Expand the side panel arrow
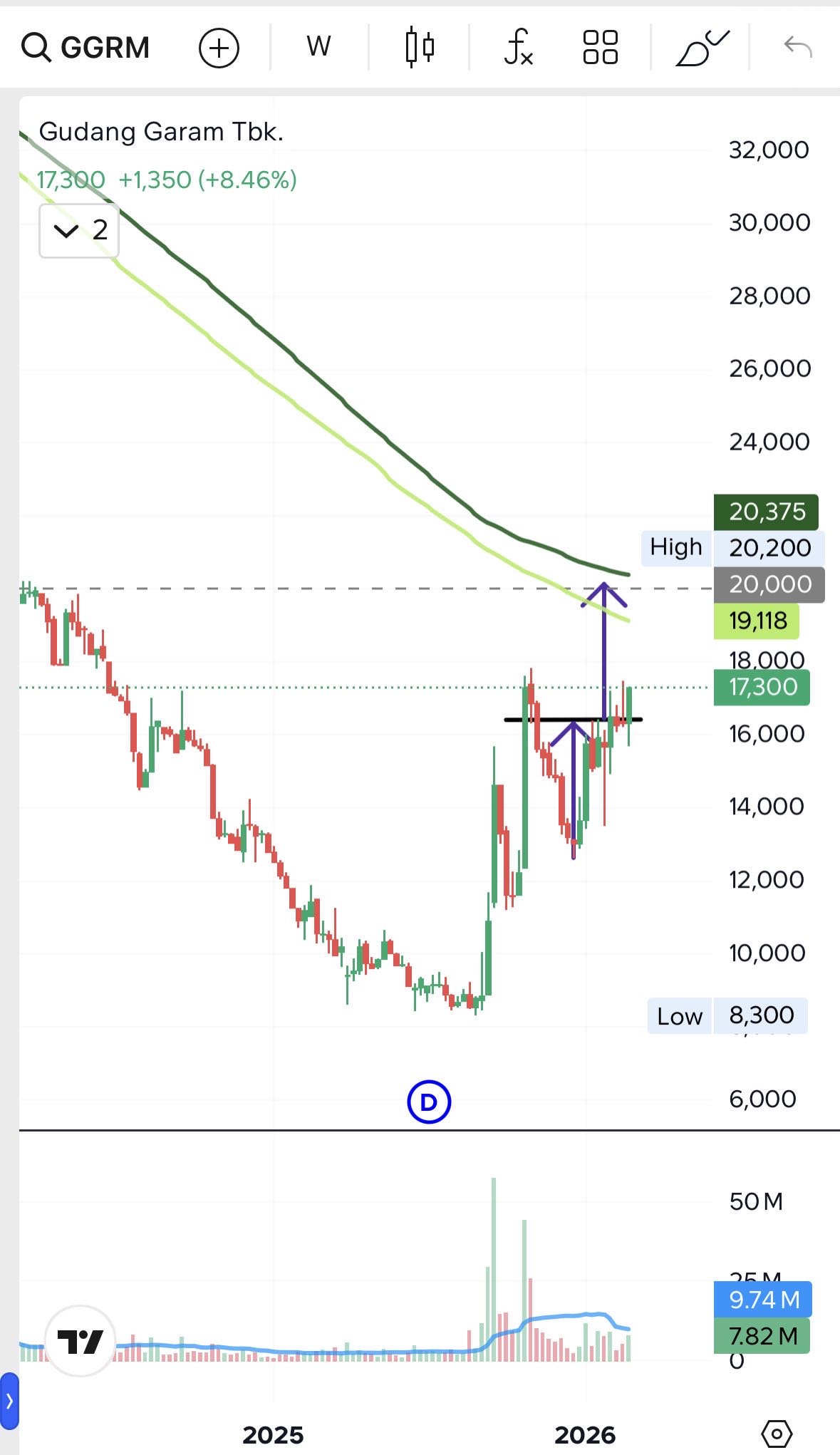840x1455 pixels. click(x=9, y=1401)
